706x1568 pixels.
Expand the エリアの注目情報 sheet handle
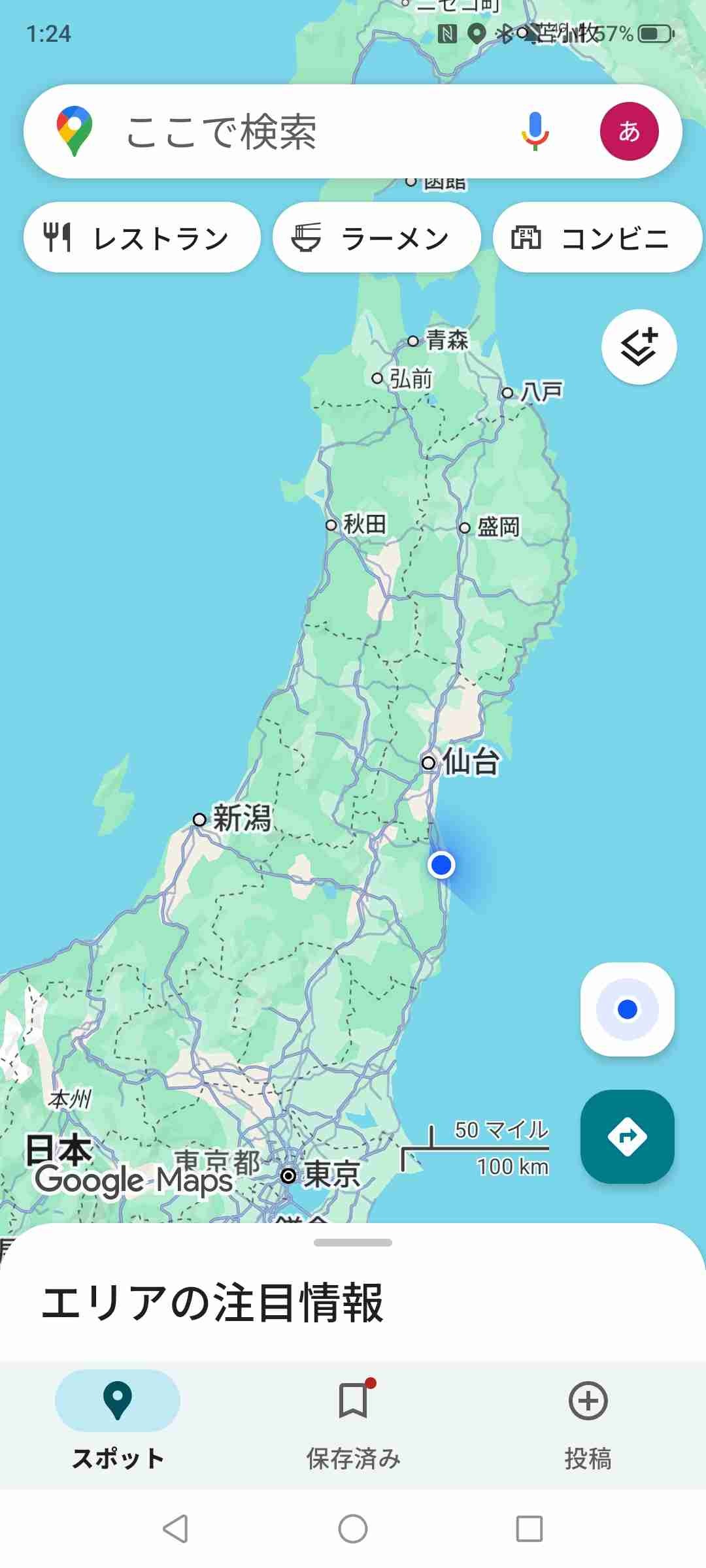click(353, 1243)
